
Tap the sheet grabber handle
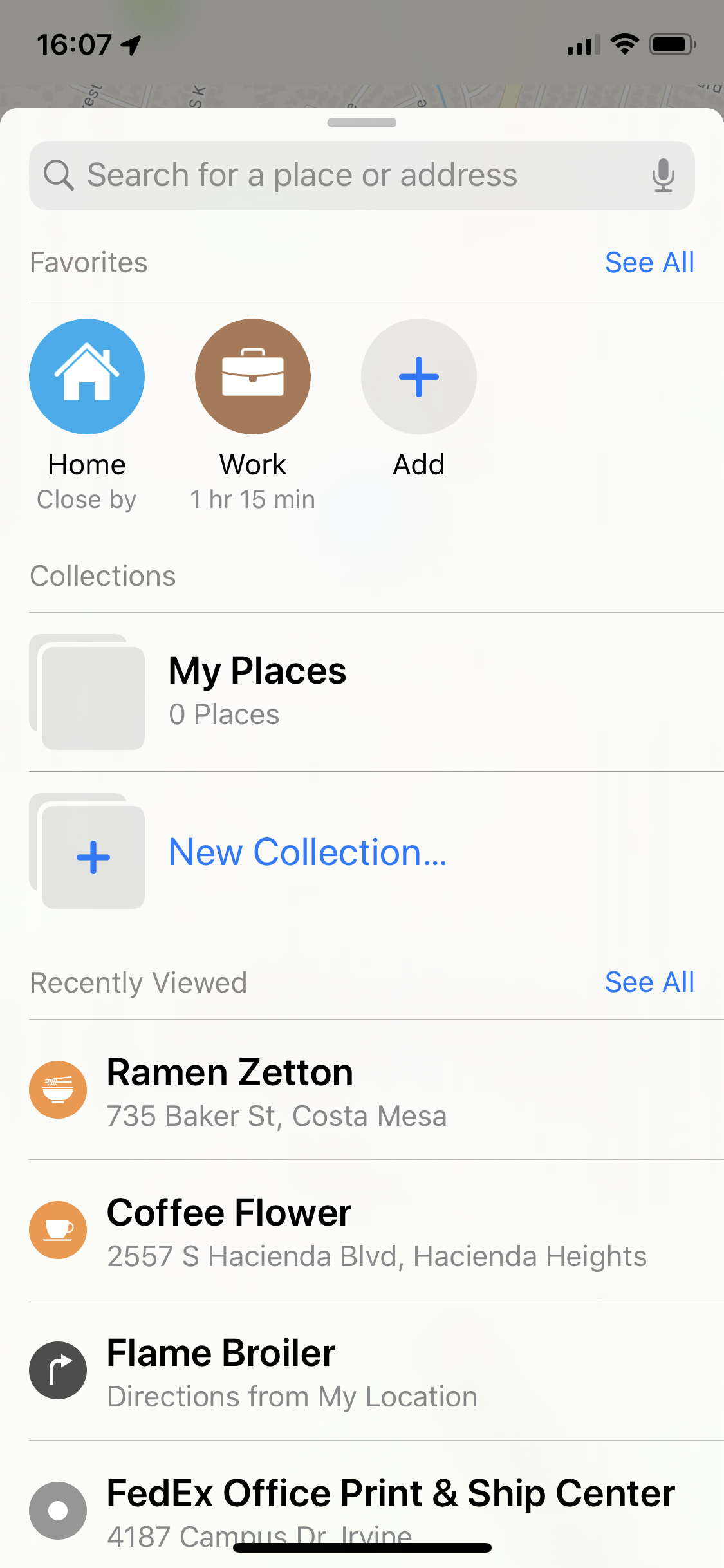pyautogui.click(x=362, y=122)
